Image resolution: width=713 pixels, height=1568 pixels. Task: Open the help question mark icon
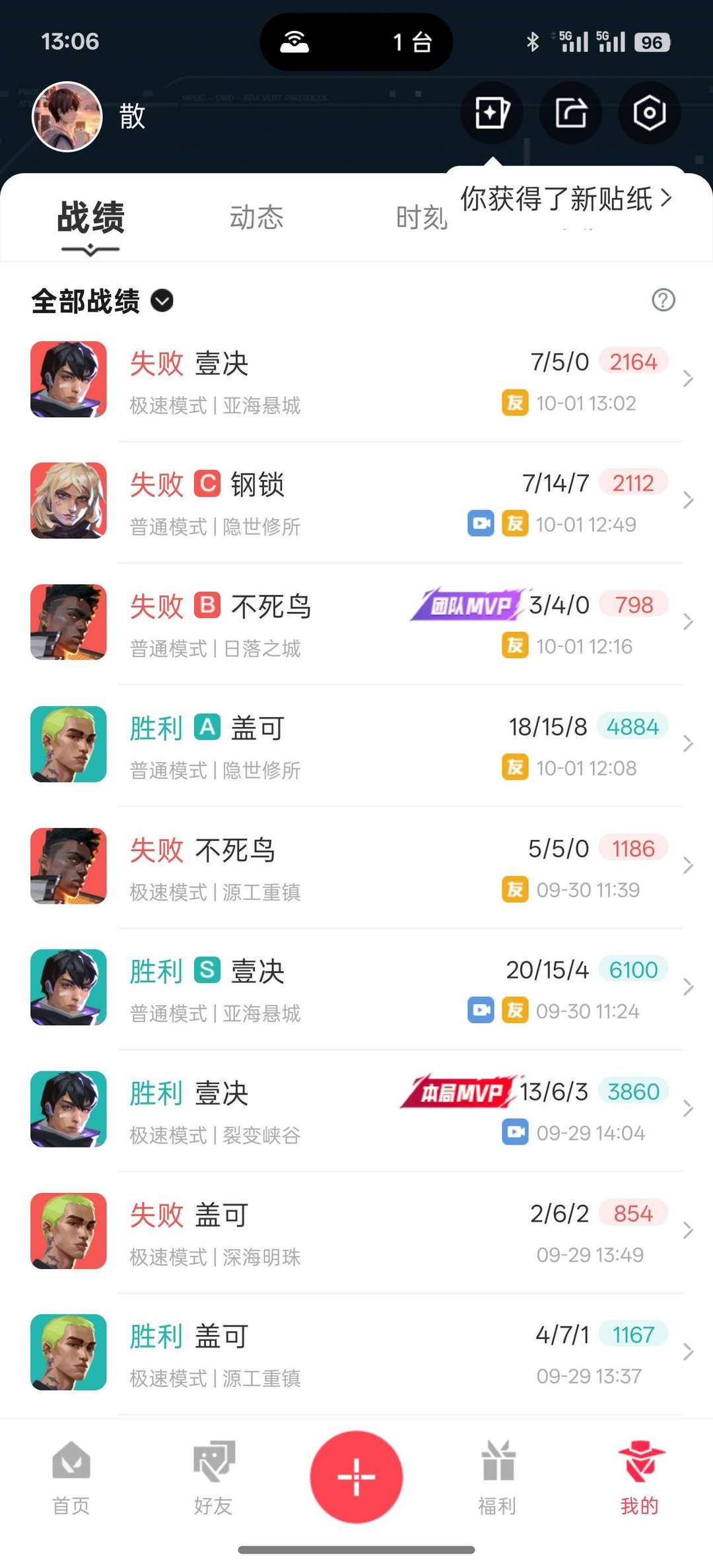663,300
